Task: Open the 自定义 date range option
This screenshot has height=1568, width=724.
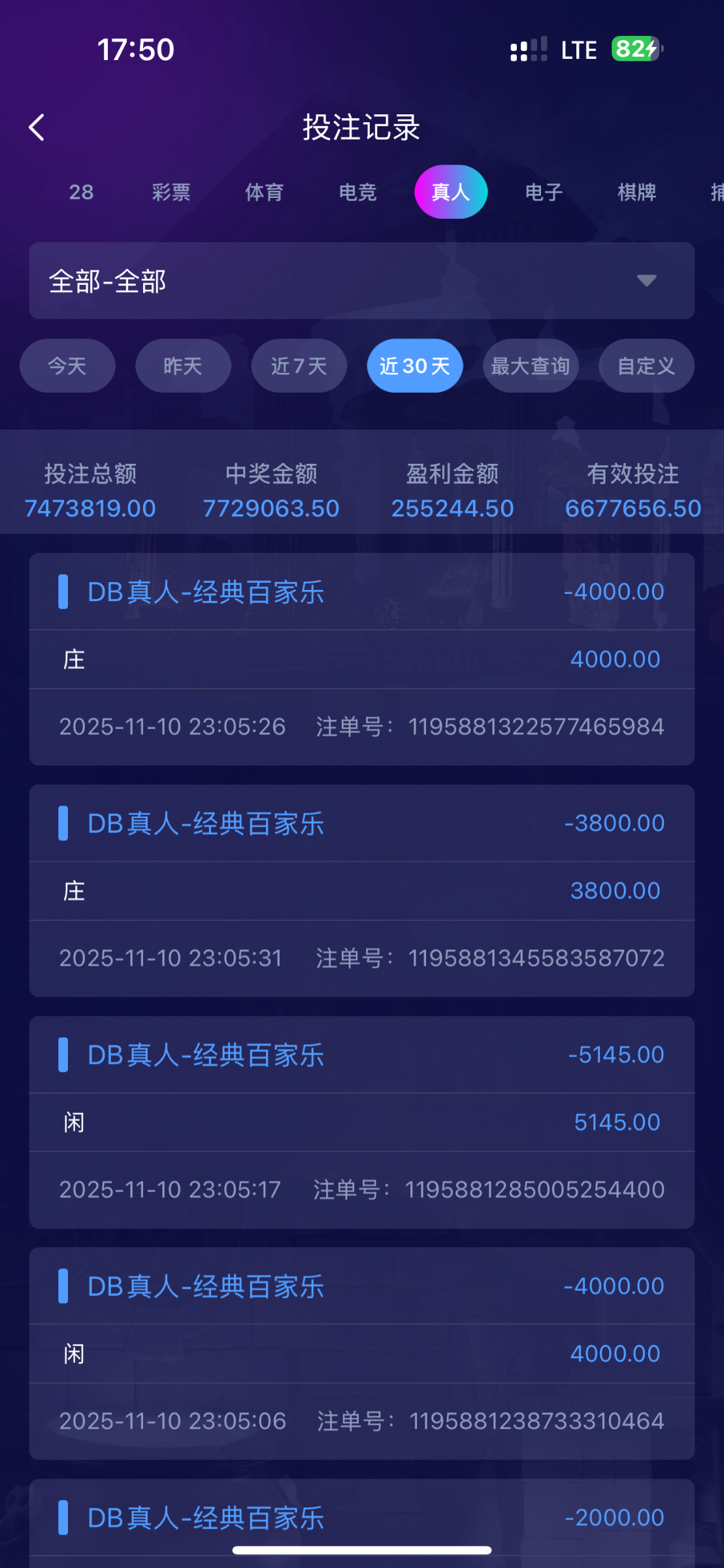Action: (x=646, y=366)
